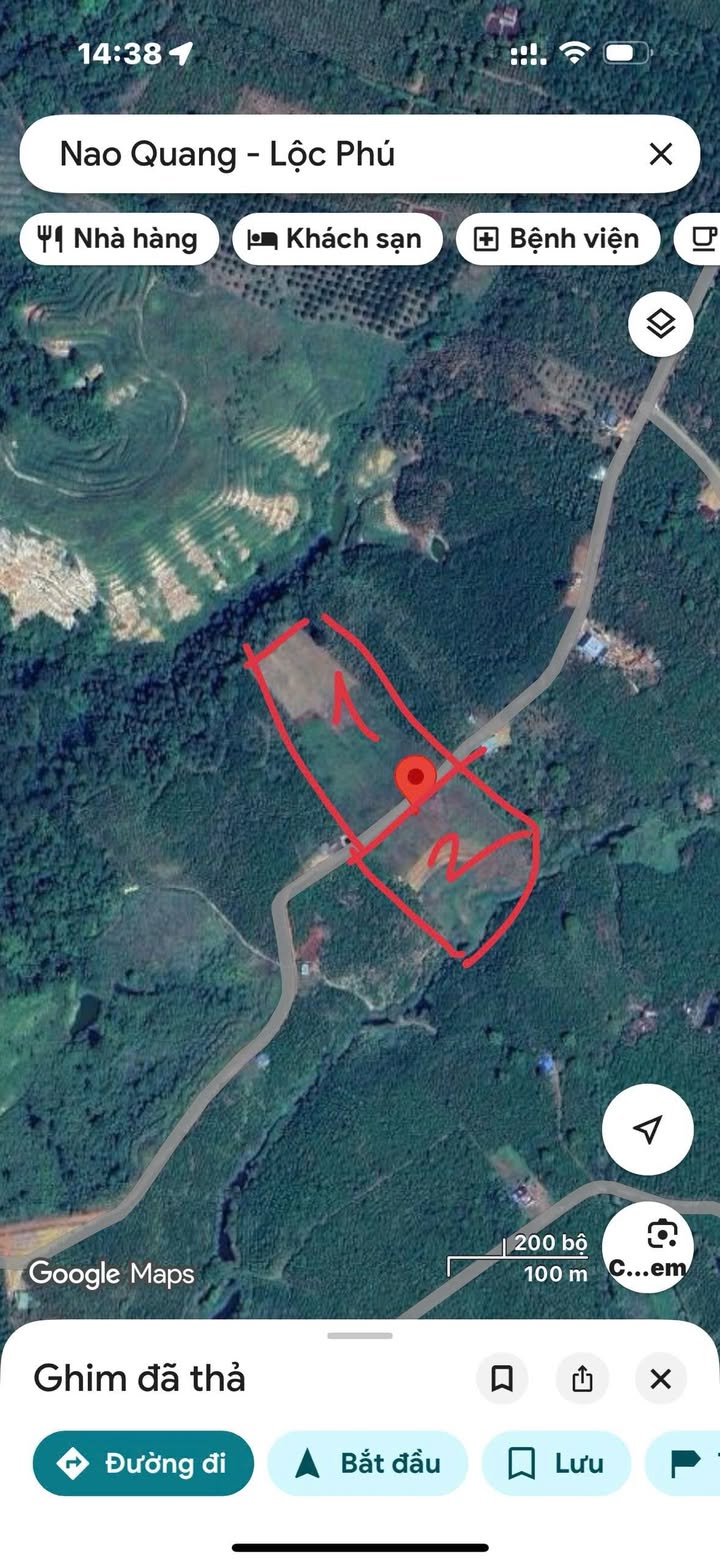Open the map layers button
The width and height of the screenshot is (720, 1565).
tap(660, 324)
